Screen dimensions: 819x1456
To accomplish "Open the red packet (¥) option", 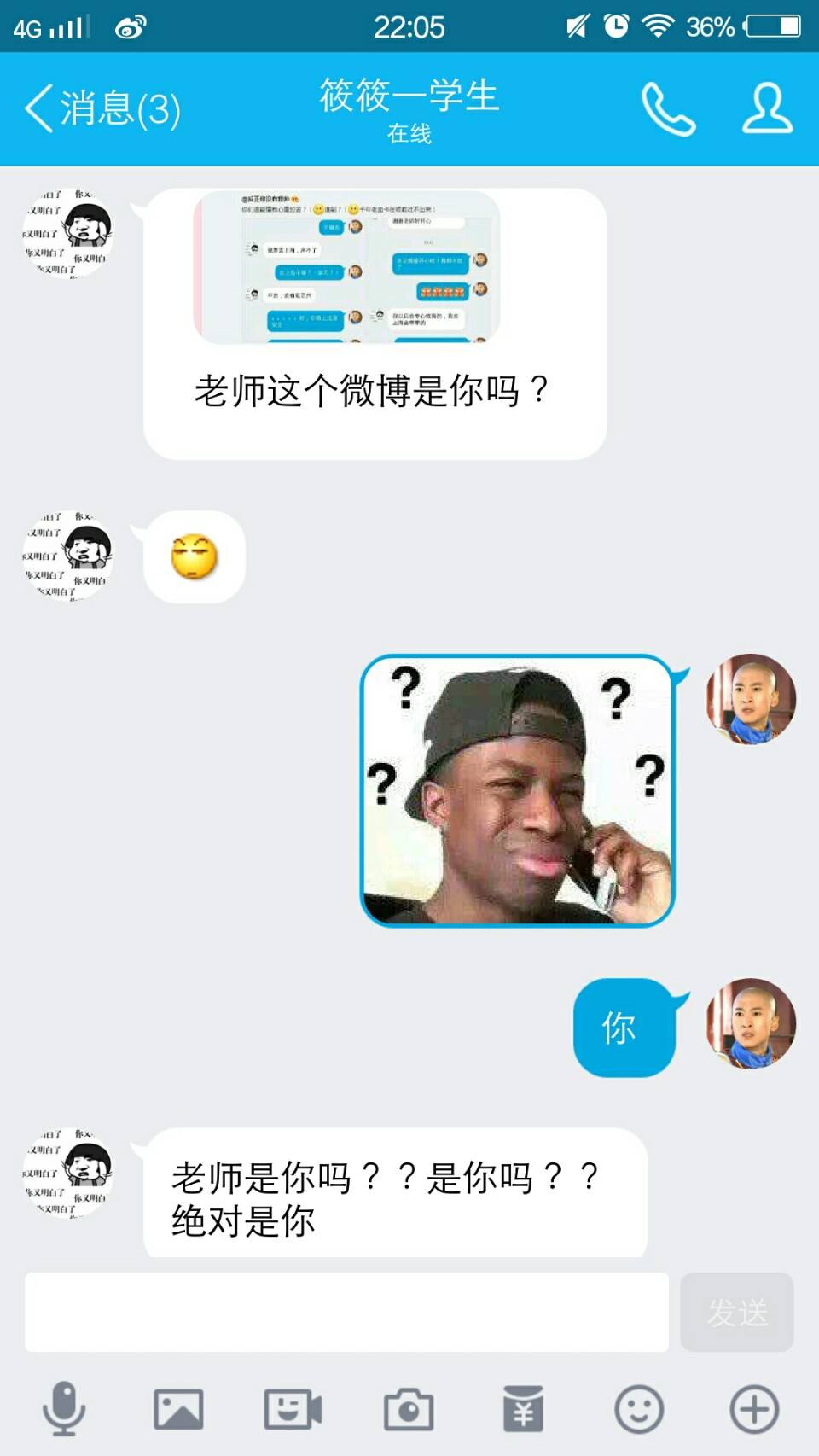I will [523, 1408].
